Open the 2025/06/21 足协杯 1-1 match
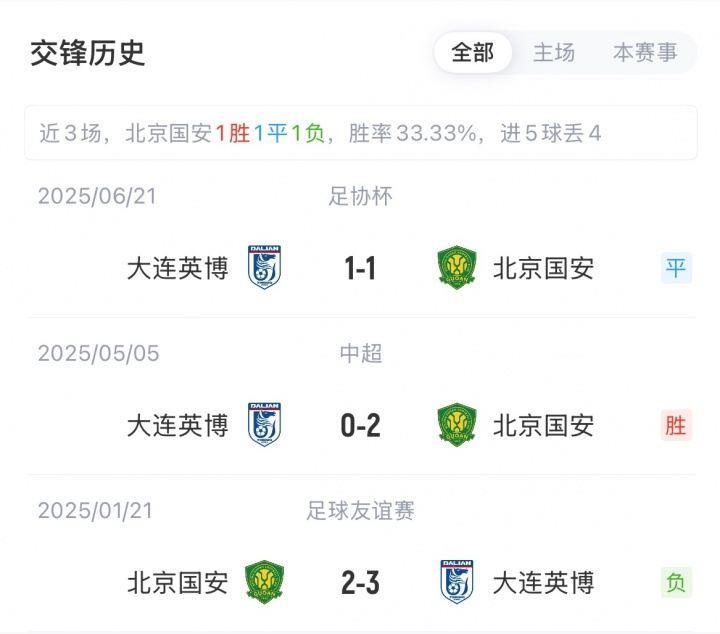Image resolution: width=720 pixels, height=634 pixels. pos(360,268)
